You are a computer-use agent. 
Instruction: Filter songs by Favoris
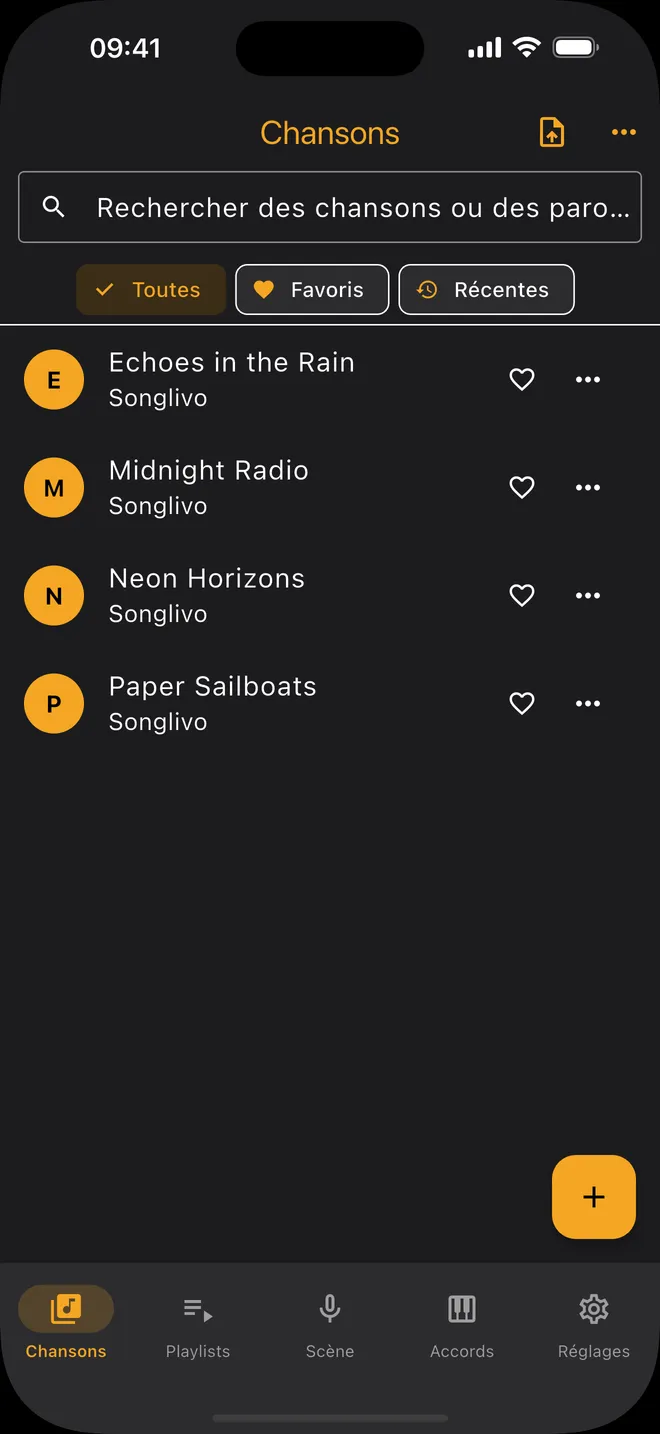pos(312,289)
